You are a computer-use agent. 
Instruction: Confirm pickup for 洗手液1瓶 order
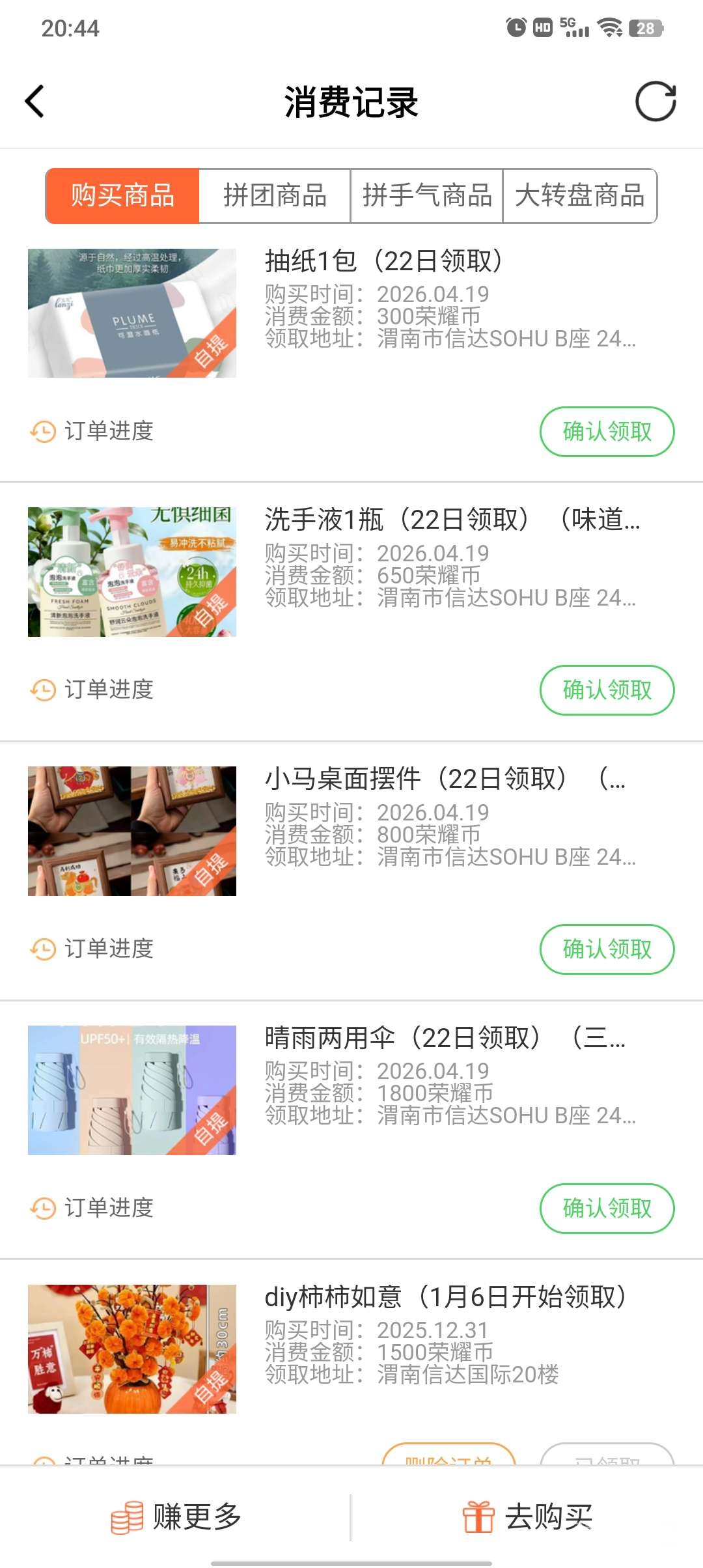[x=607, y=690]
